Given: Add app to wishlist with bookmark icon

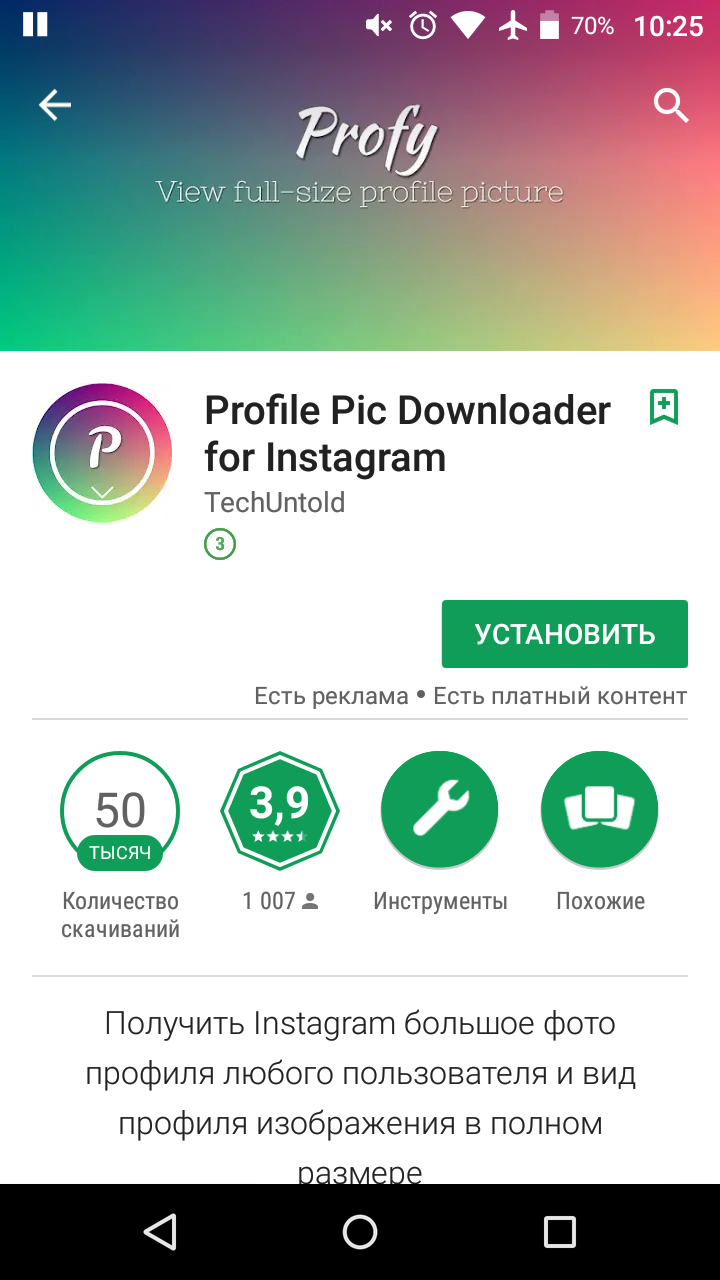Looking at the screenshot, I should point(663,407).
